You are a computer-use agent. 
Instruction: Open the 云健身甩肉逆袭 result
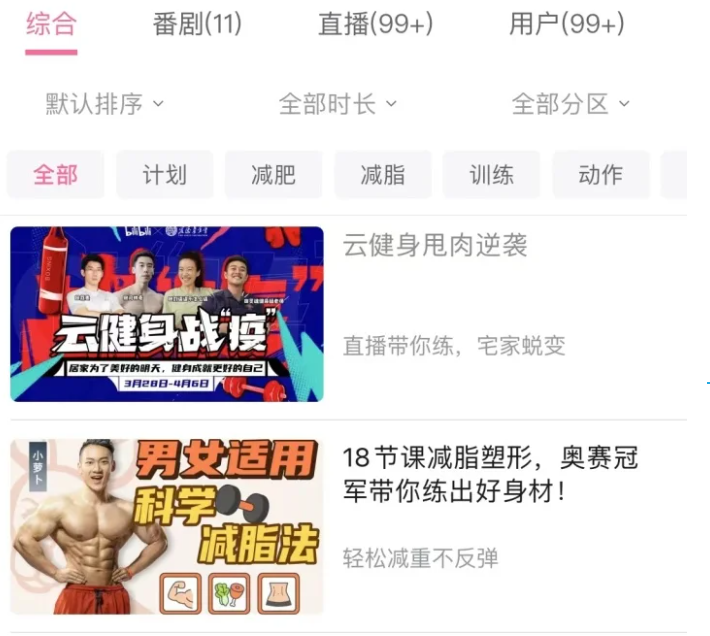point(435,246)
